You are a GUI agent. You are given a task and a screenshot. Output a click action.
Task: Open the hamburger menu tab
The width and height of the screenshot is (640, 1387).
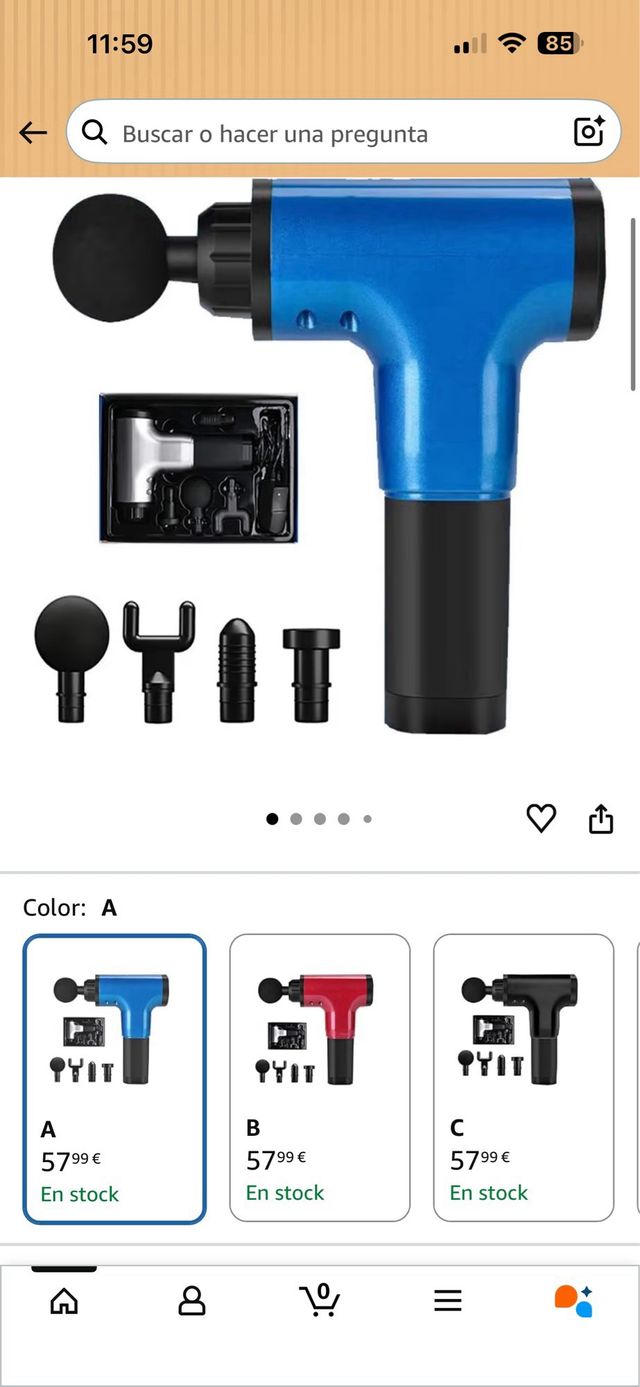[448, 1300]
